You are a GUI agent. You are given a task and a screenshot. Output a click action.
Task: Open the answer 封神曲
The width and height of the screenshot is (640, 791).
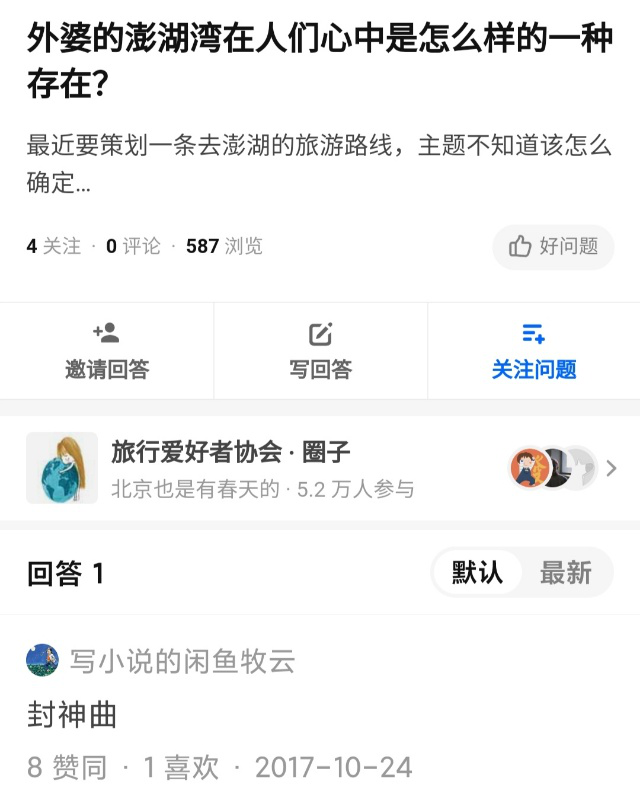click(72, 714)
